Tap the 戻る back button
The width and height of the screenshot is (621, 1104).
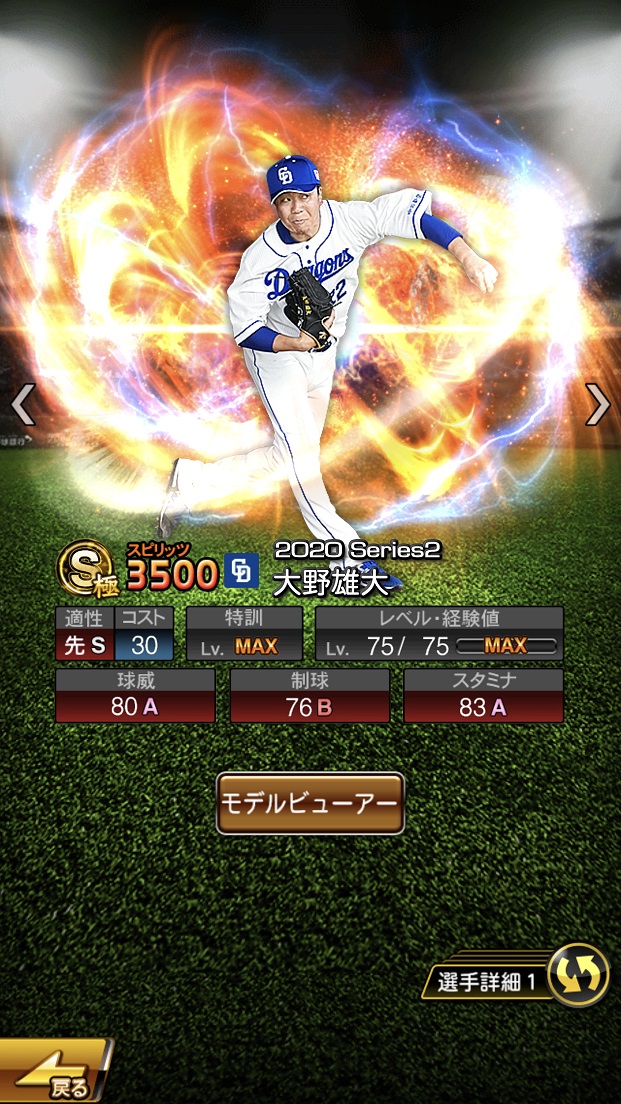coord(55,1075)
